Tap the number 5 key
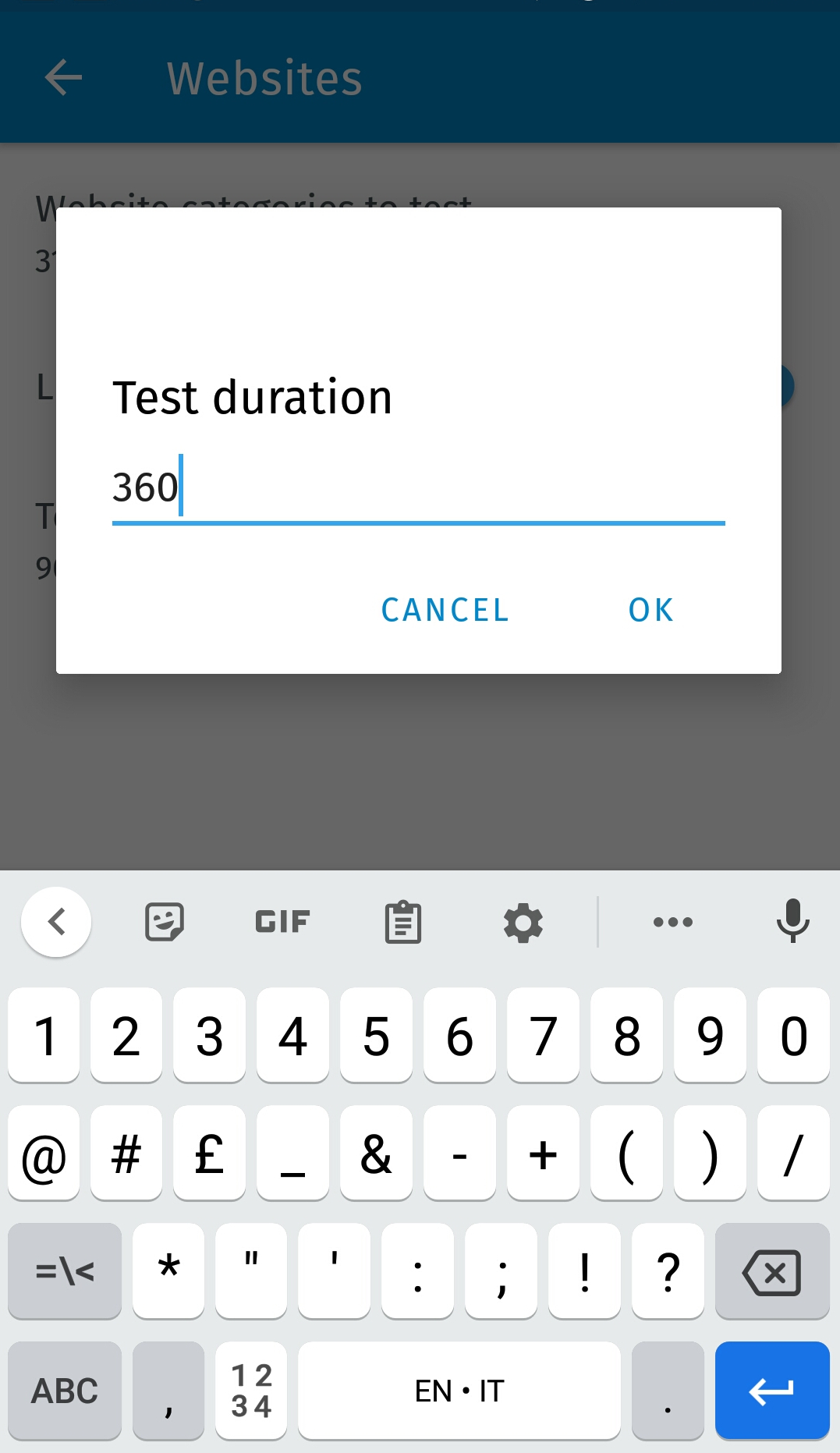 coord(376,1037)
